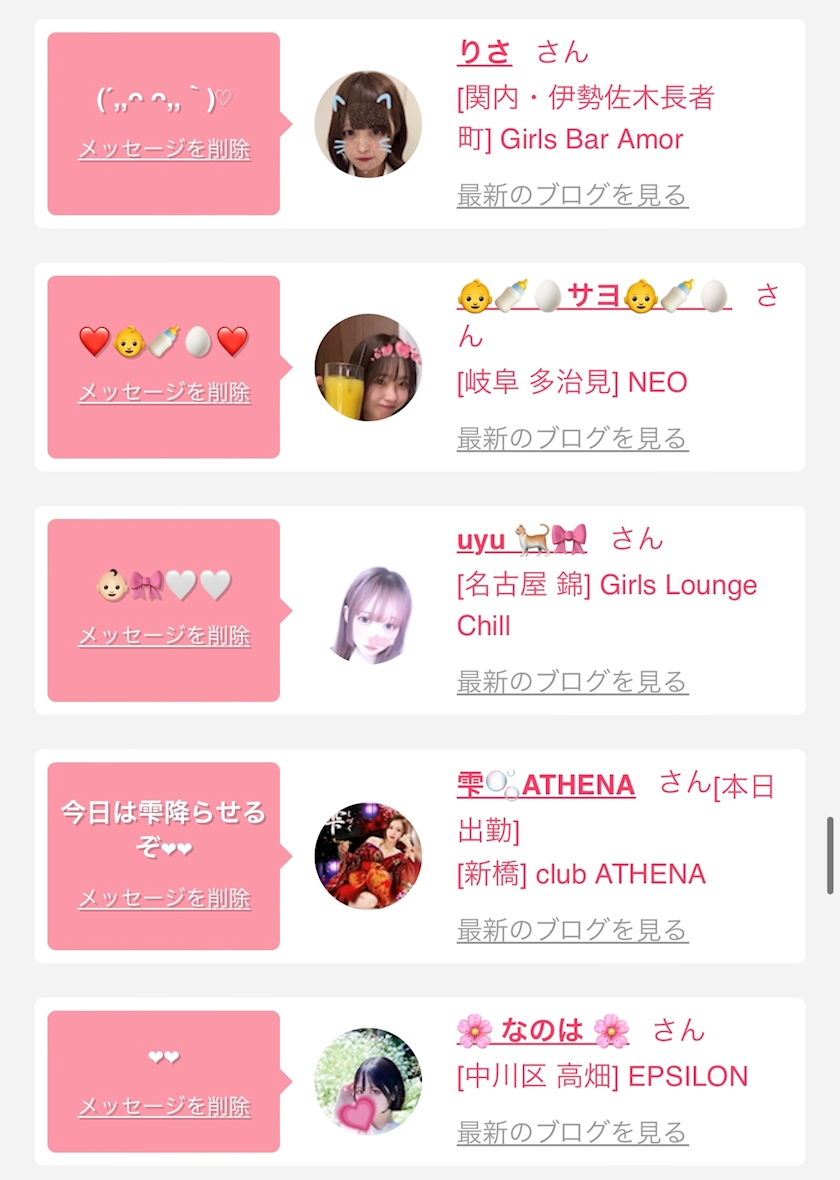The width and height of the screenshot is (840, 1180).
Task: Delete the message sent to サヨ
Action: [x=164, y=392]
